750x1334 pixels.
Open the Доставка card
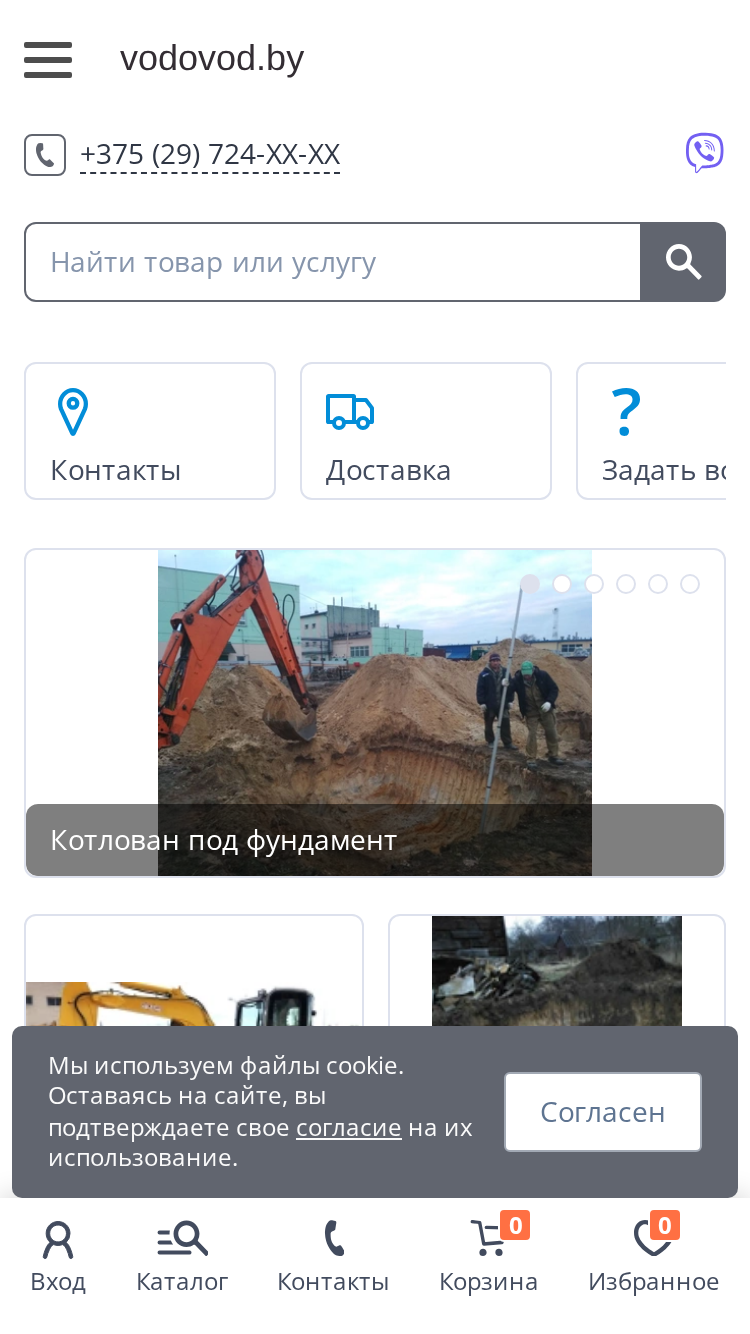coord(426,431)
